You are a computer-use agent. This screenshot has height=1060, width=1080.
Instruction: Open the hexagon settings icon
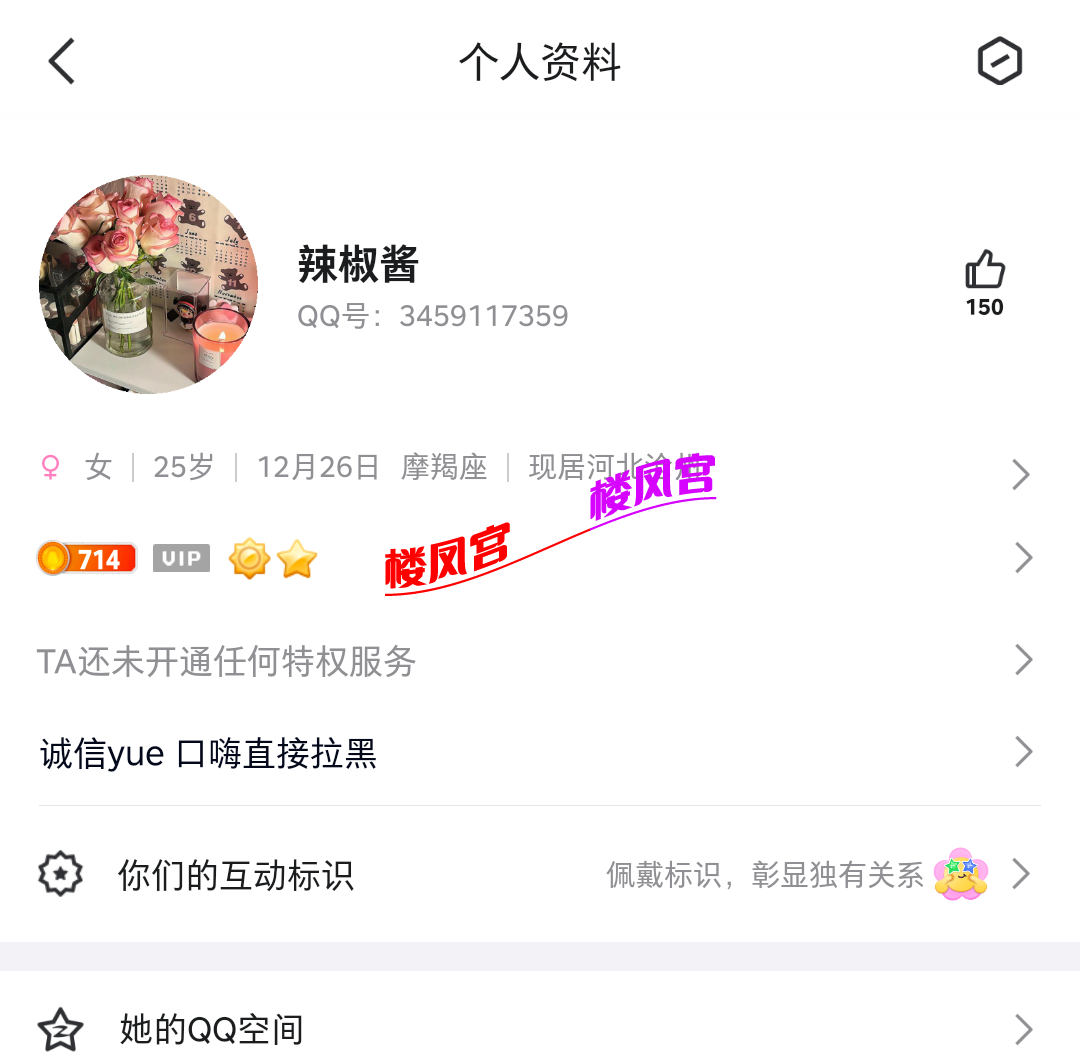999,62
